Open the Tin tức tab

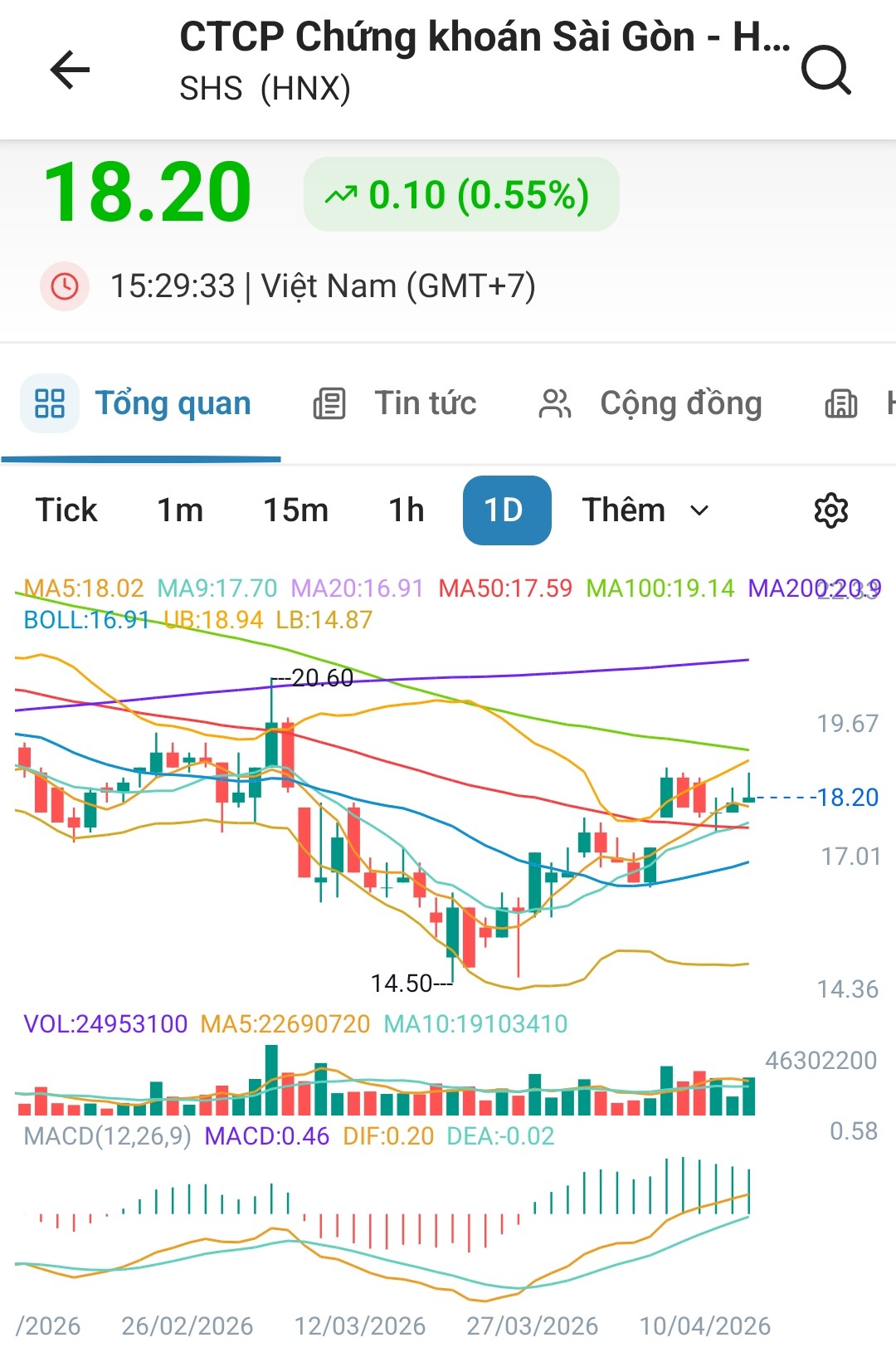[396, 403]
